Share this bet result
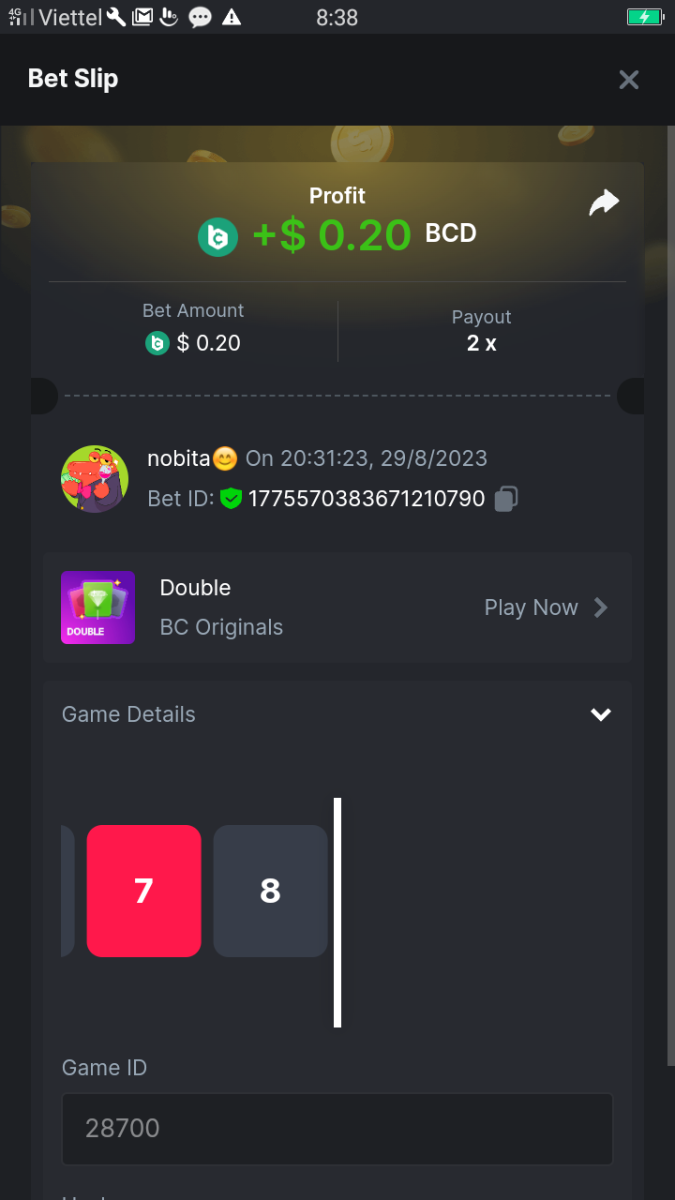The width and height of the screenshot is (675, 1200). (x=604, y=203)
